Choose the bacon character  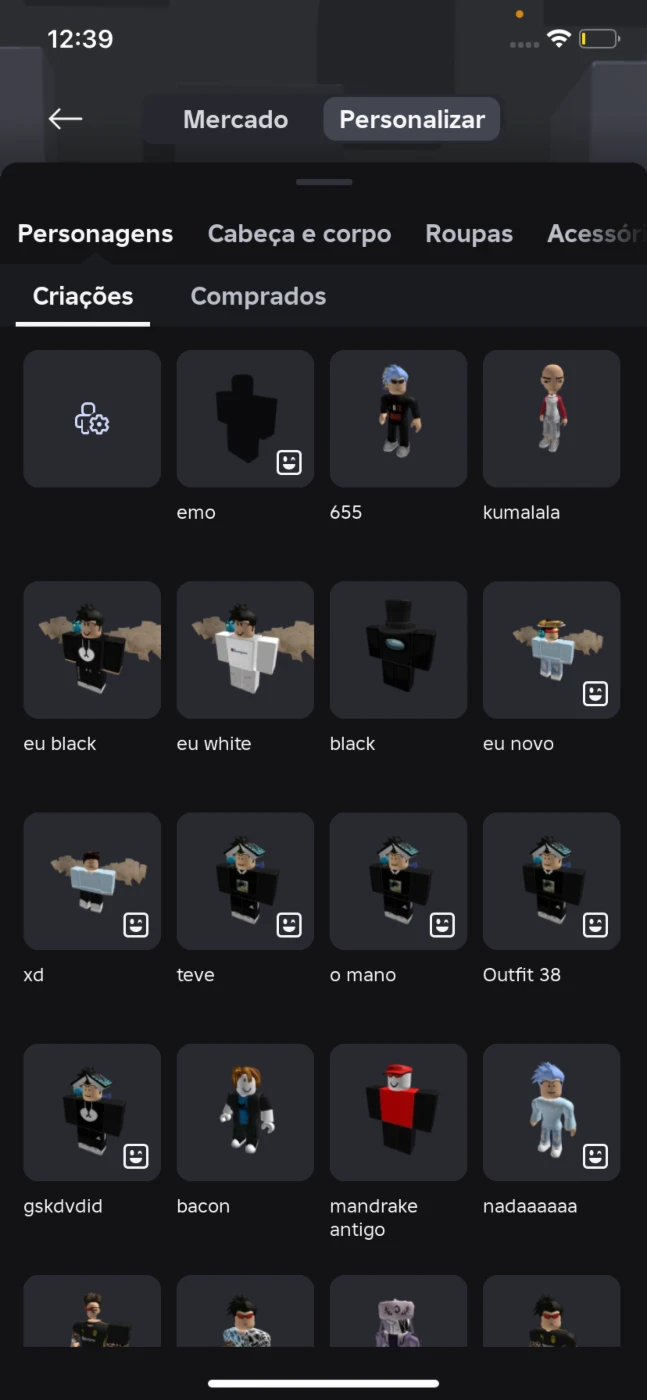[x=245, y=1112]
